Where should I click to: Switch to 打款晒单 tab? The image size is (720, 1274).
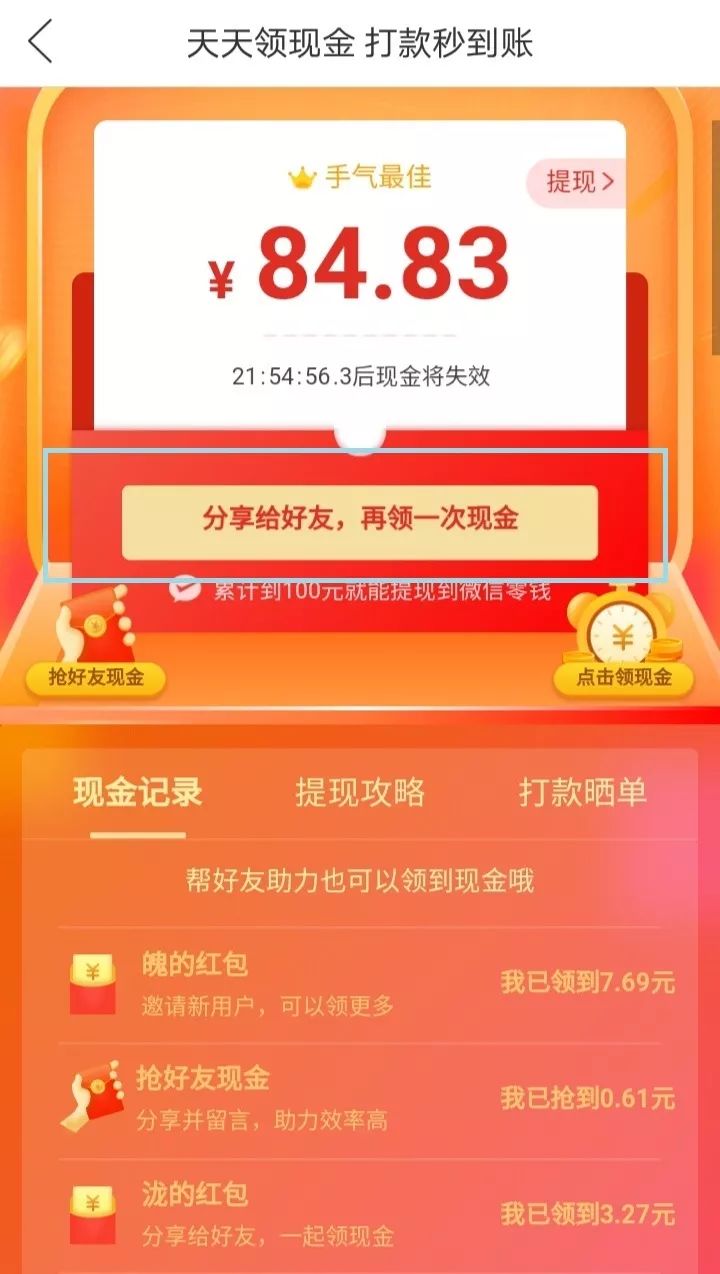pyautogui.click(x=582, y=792)
